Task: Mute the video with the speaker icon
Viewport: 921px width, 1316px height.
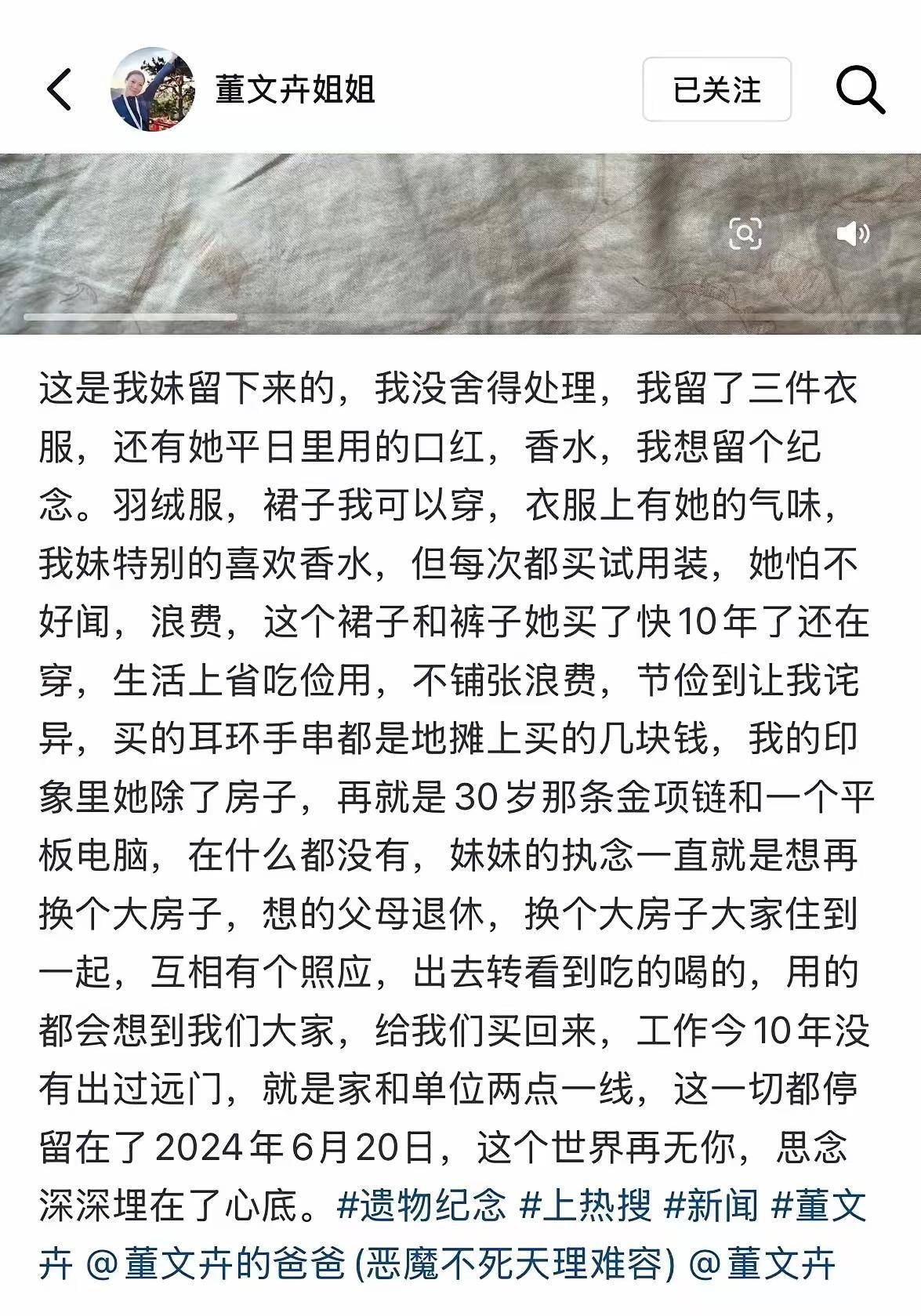Action: 853,234
